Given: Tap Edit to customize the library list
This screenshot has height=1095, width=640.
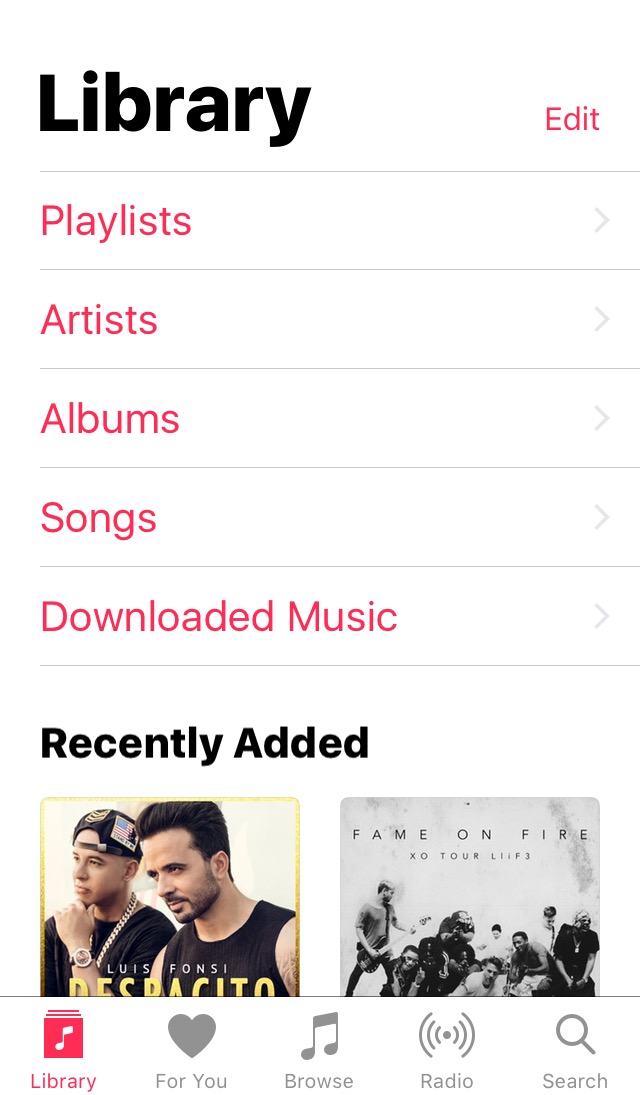Looking at the screenshot, I should 571,119.
